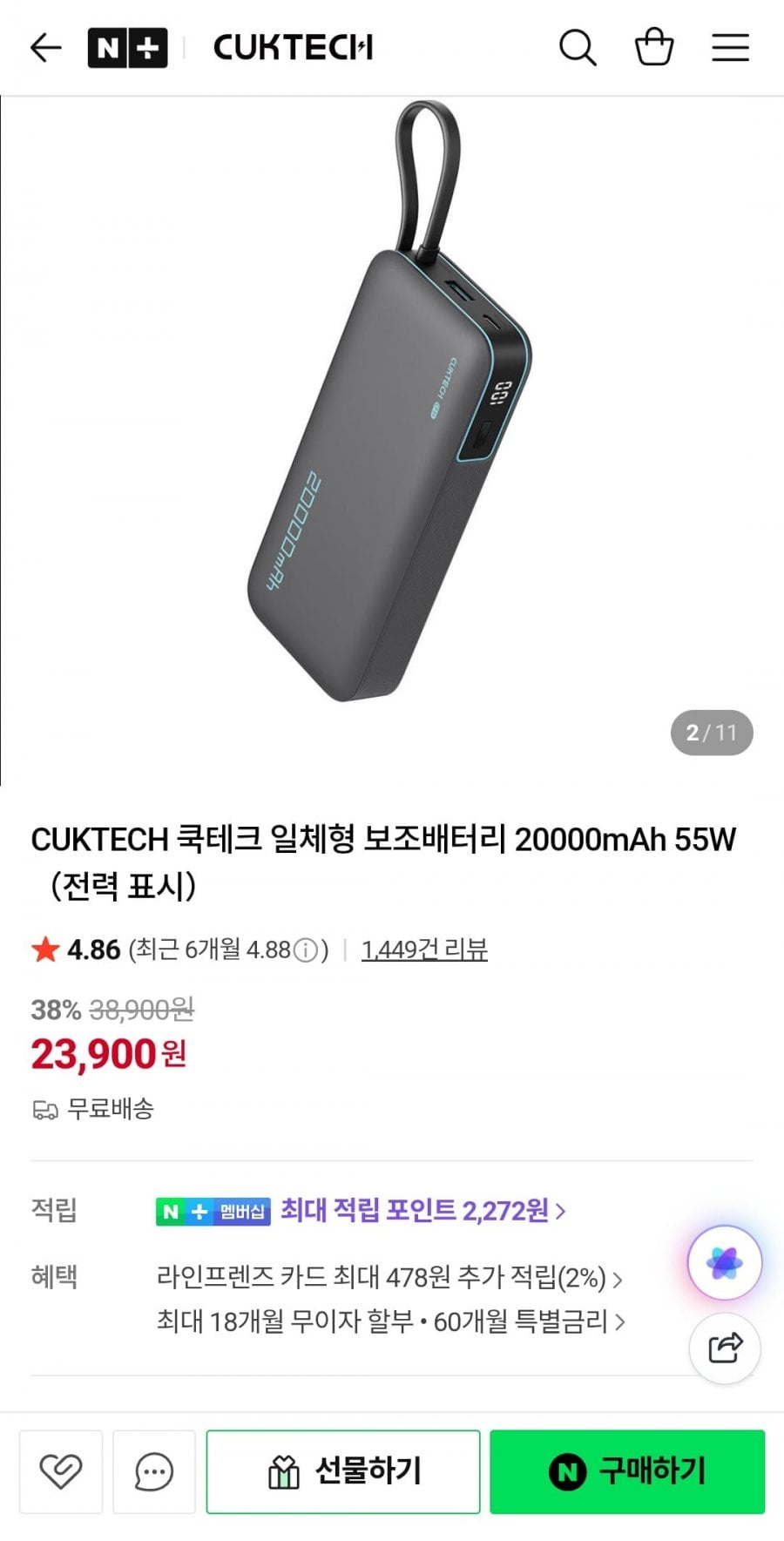784x1541 pixels.
Task: Open the floating AI assistant button
Action: [x=725, y=1262]
